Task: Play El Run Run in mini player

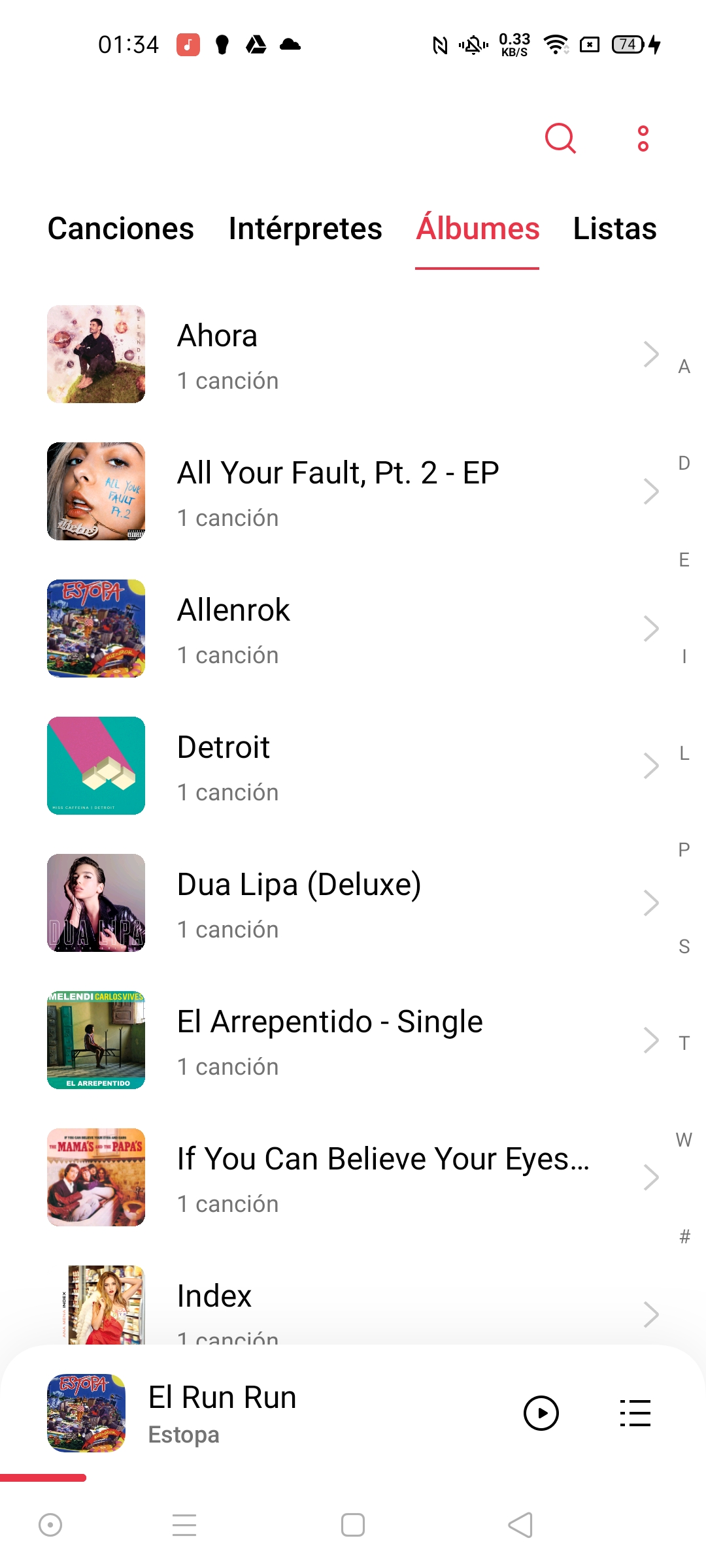Action: point(541,1413)
